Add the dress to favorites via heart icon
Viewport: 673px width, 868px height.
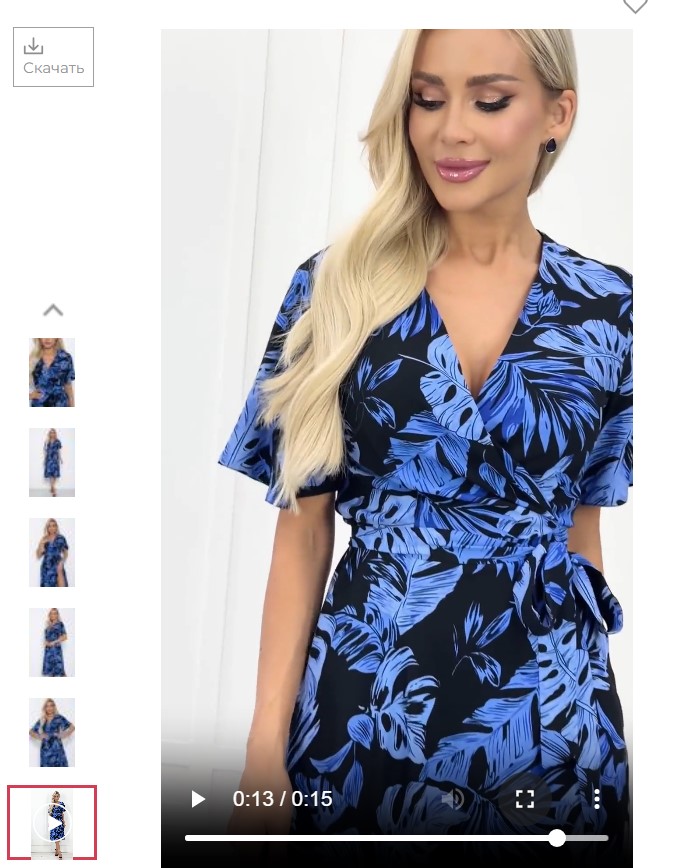pos(635,6)
